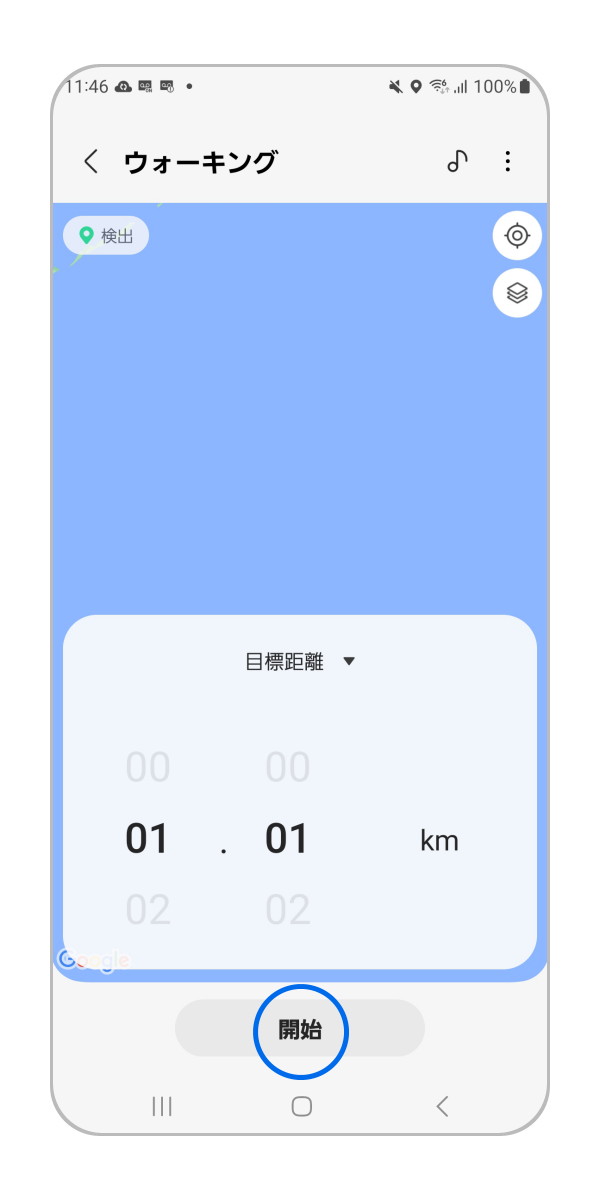The width and height of the screenshot is (600, 1200).
Task: Open the three-dot overflow menu
Action: [x=508, y=162]
